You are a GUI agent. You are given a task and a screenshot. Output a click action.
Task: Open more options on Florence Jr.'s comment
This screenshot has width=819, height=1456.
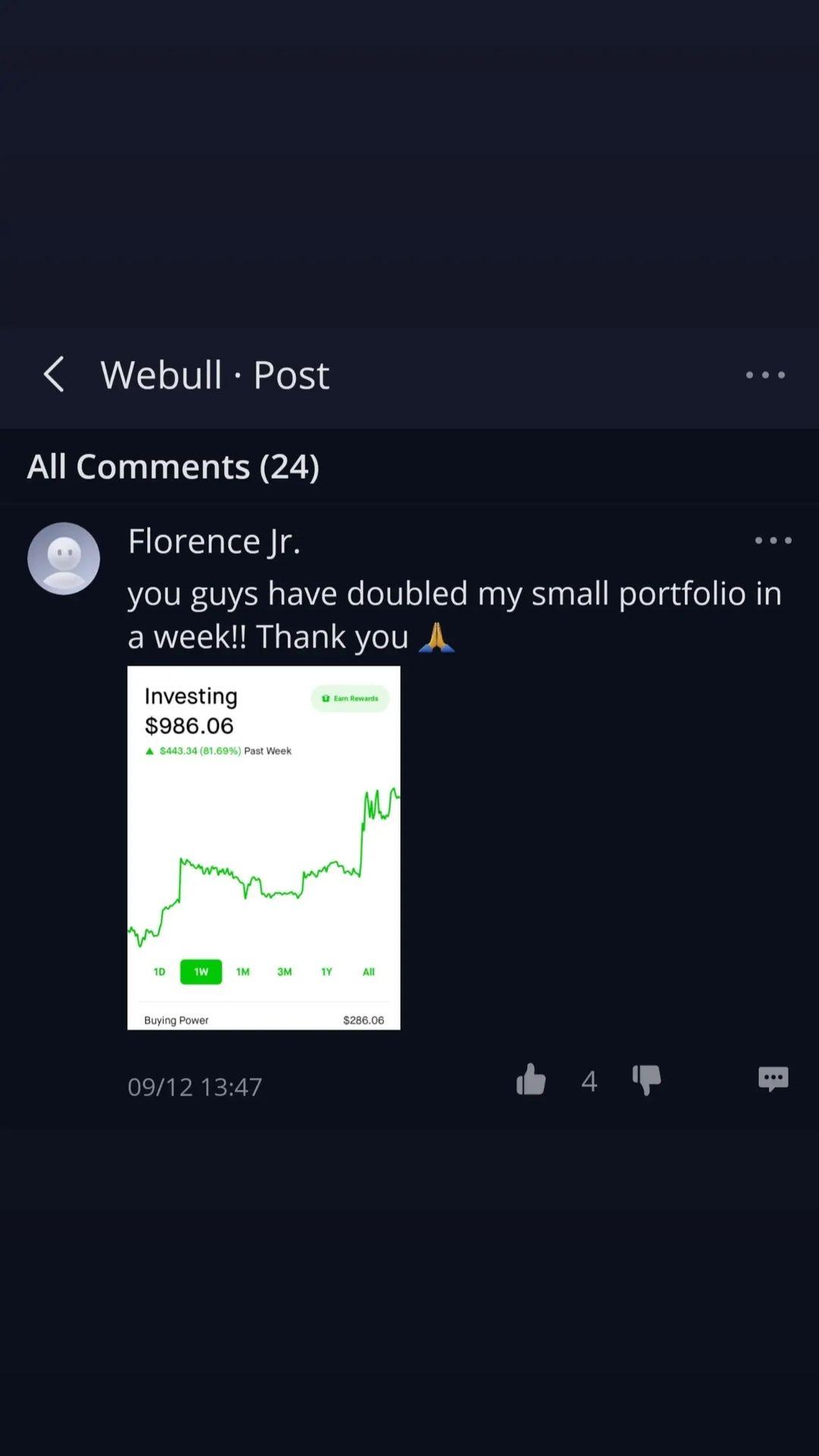coord(773,541)
